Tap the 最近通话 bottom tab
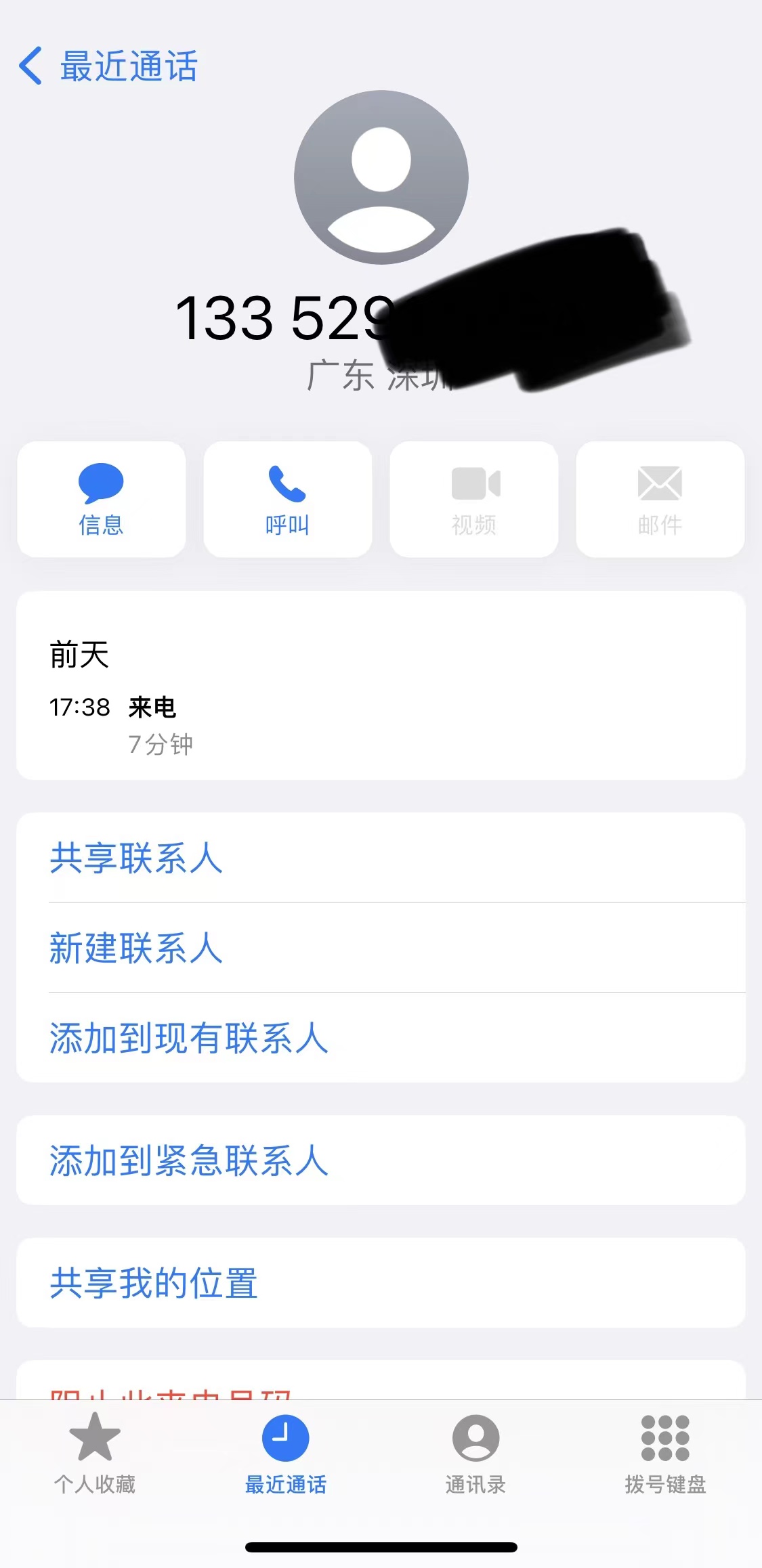 pyautogui.click(x=286, y=1453)
